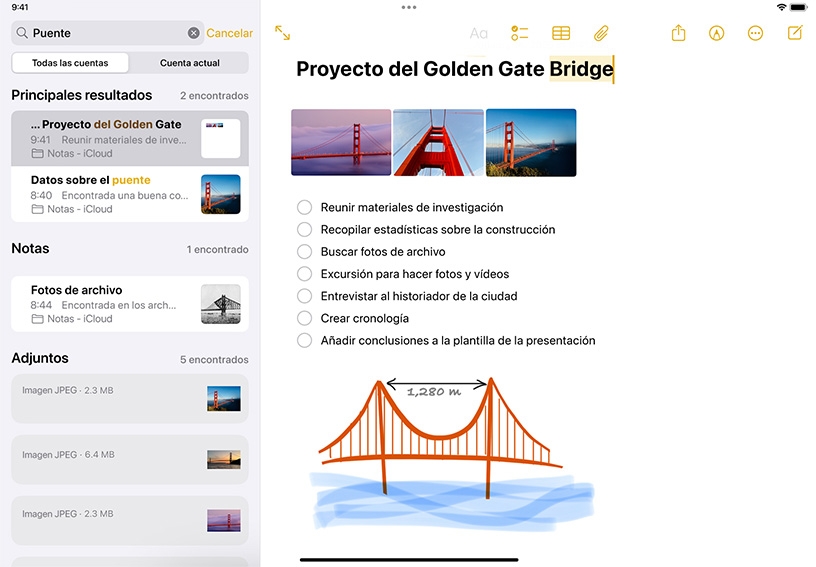
Task: Insert a table into the note
Action: pyautogui.click(x=560, y=33)
